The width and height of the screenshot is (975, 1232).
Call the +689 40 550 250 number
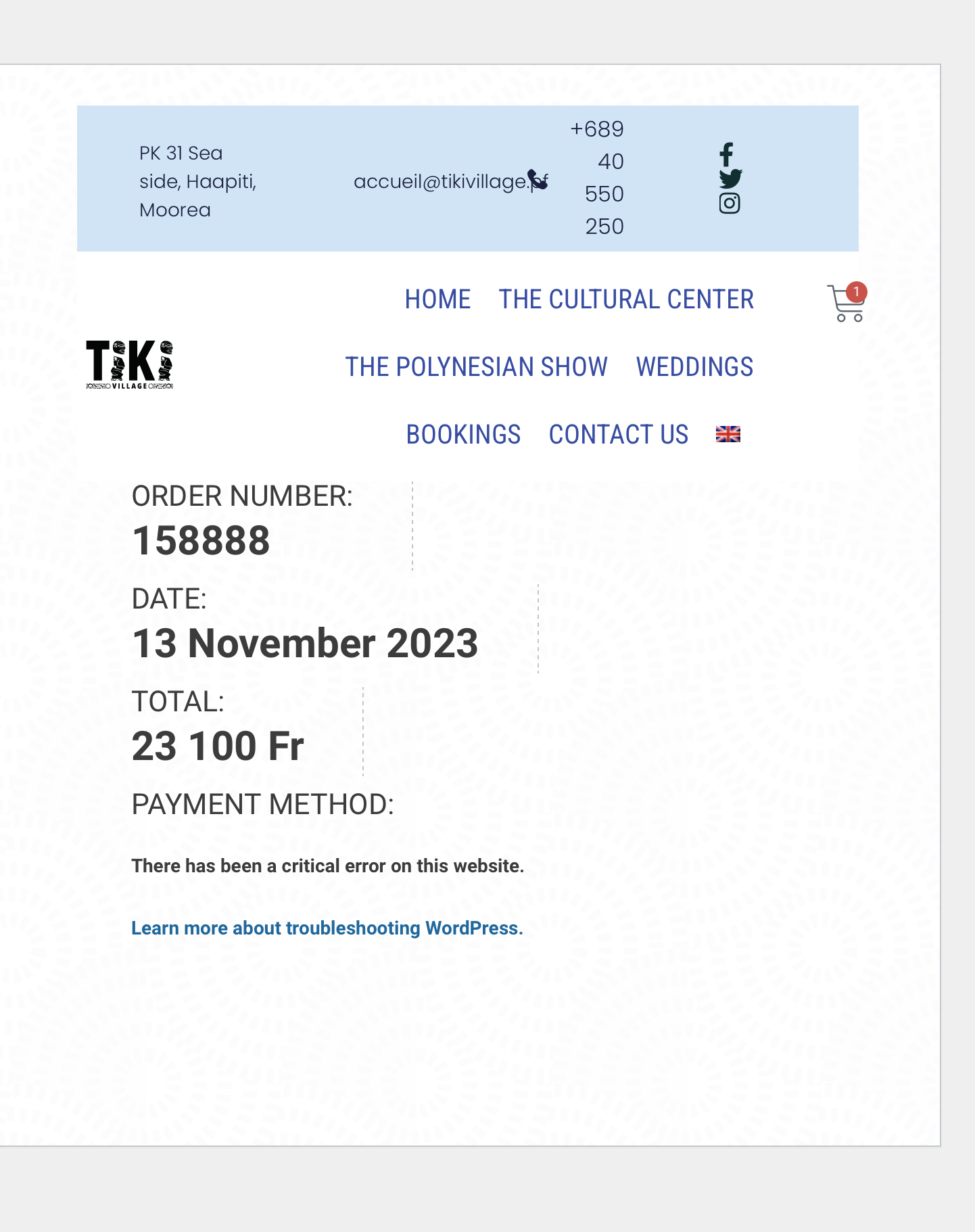point(598,178)
